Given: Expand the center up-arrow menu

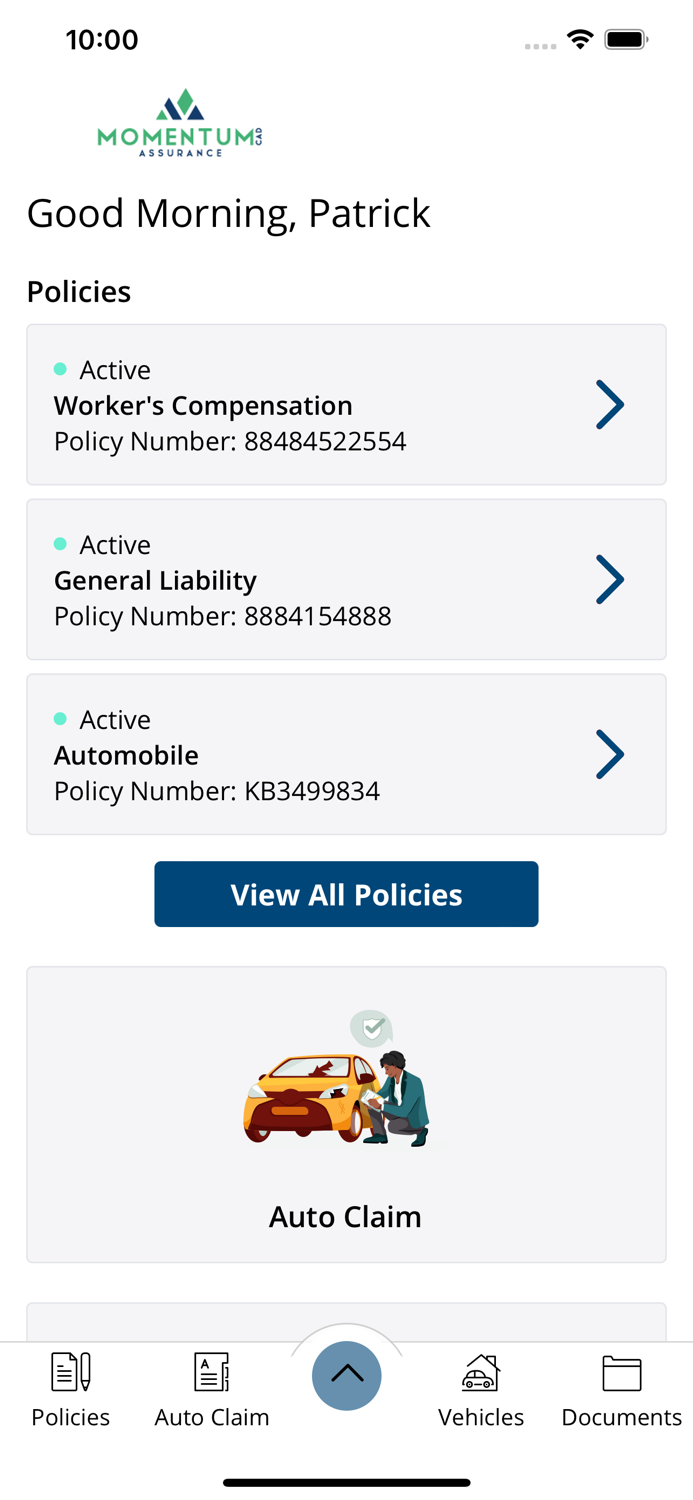Looking at the screenshot, I should pos(347,1376).
